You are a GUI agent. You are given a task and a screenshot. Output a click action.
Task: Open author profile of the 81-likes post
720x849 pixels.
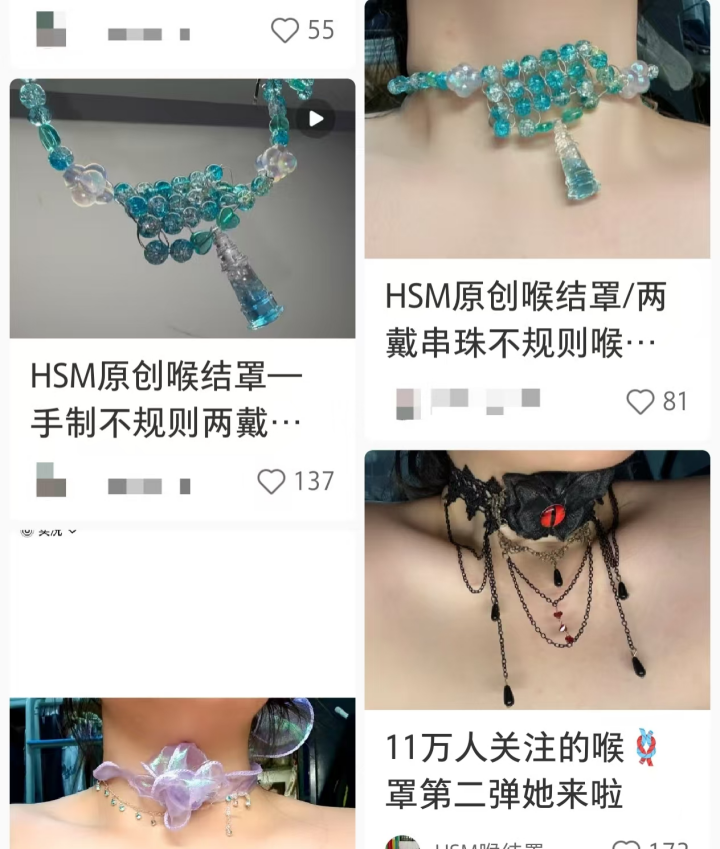point(409,402)
